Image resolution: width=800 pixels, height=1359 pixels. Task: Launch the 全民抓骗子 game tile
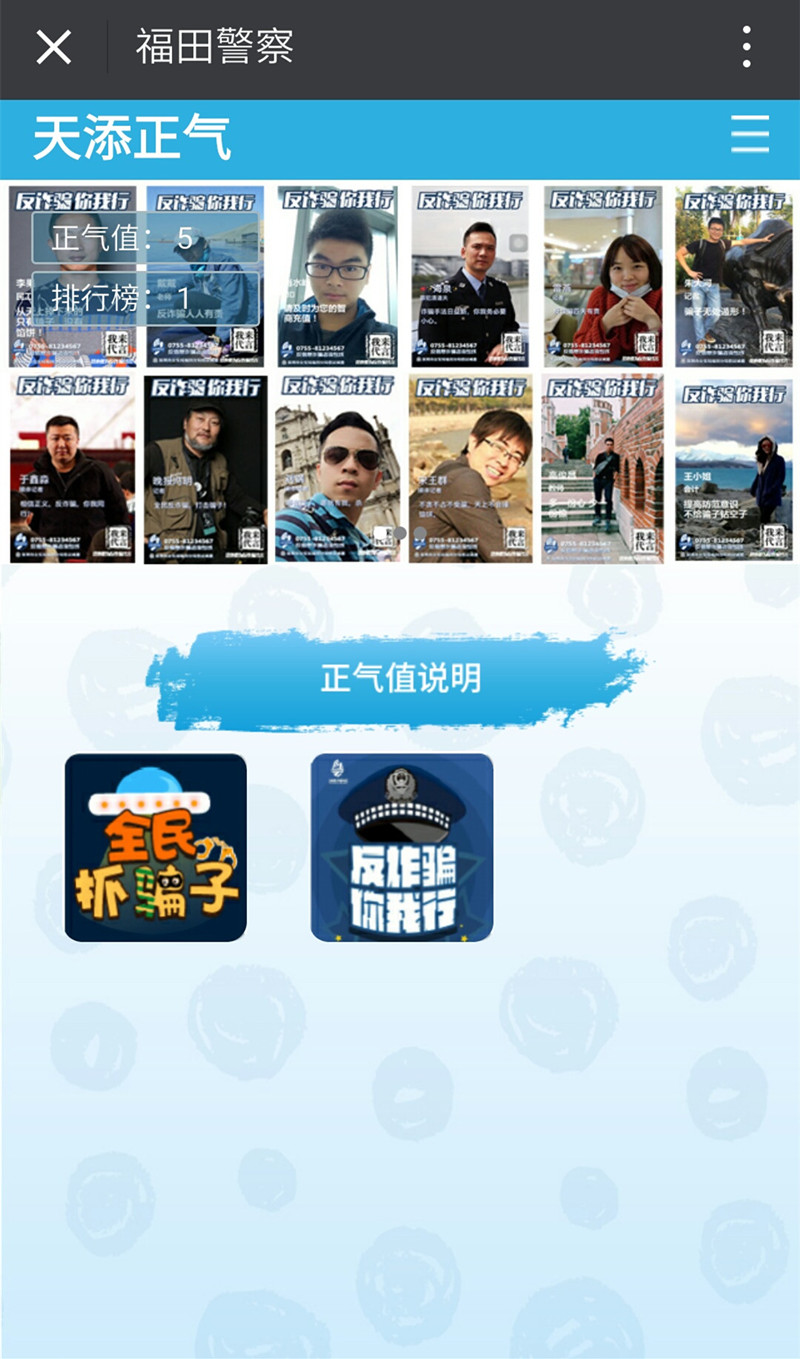click(x=156, y=847)
